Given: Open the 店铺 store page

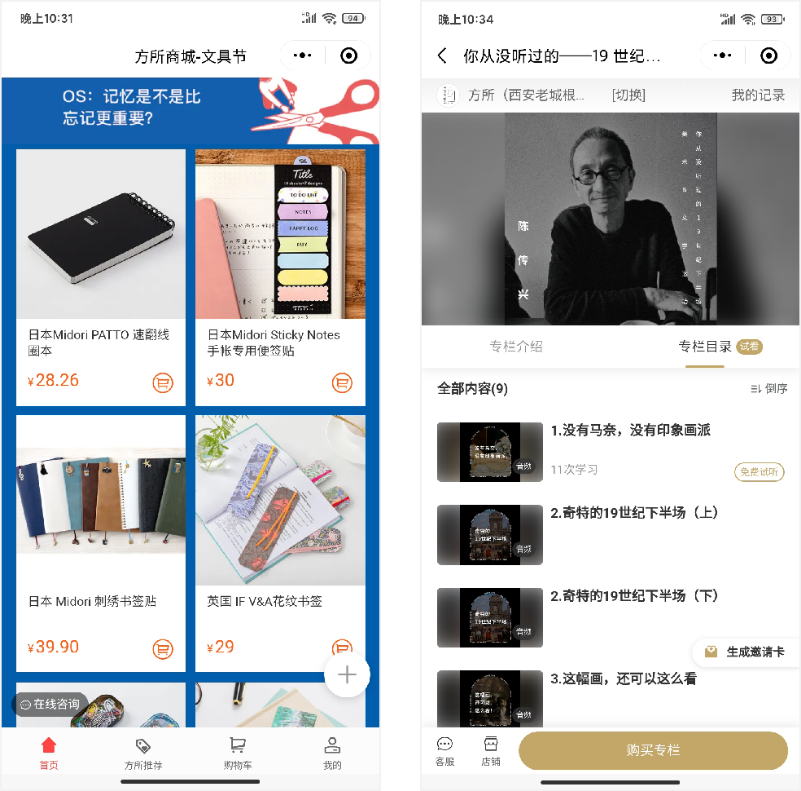Looking at the screenshot, I should (490, 751).
